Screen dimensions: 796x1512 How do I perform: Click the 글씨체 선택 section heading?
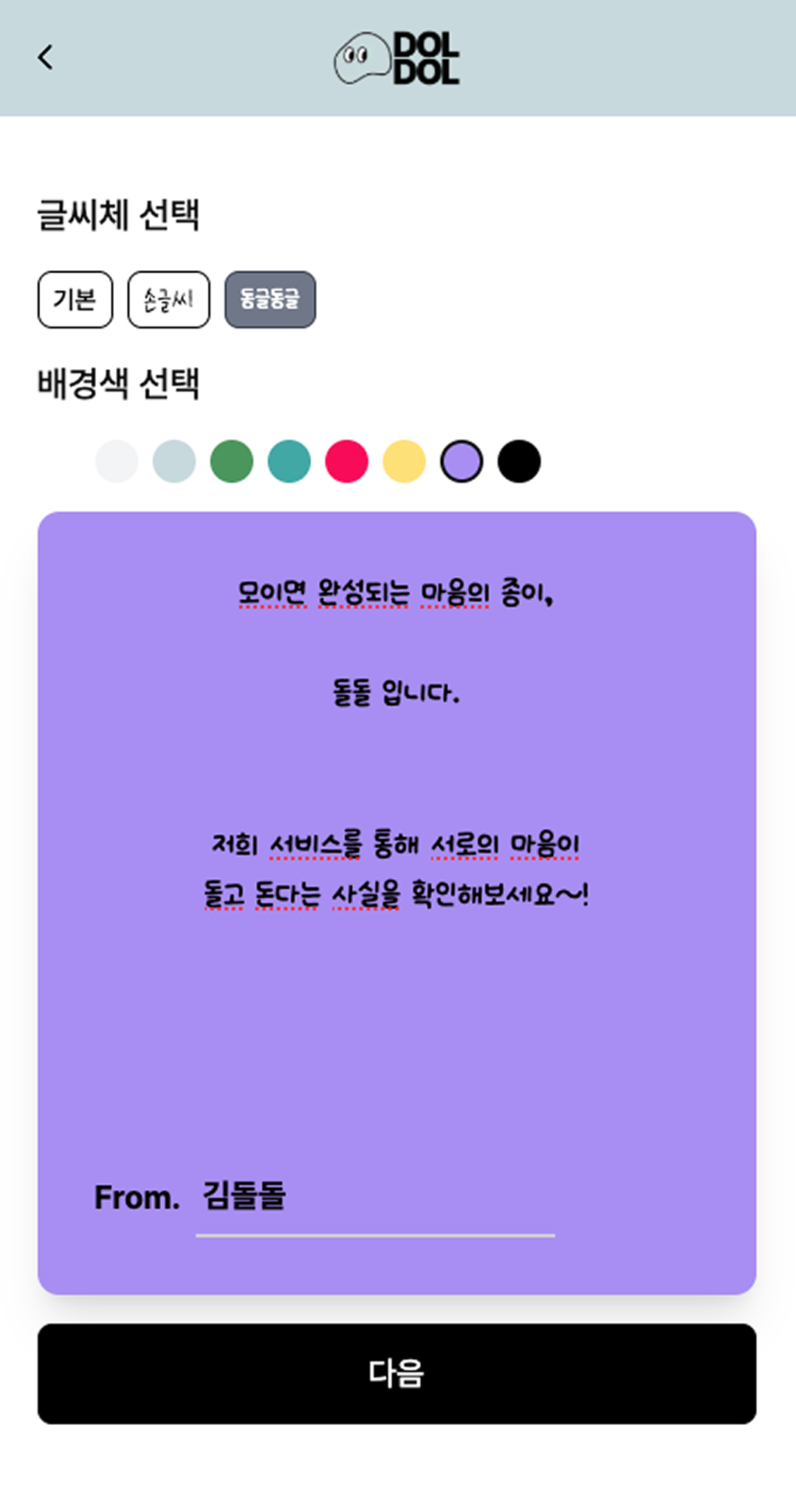click(x=120, y=215)
